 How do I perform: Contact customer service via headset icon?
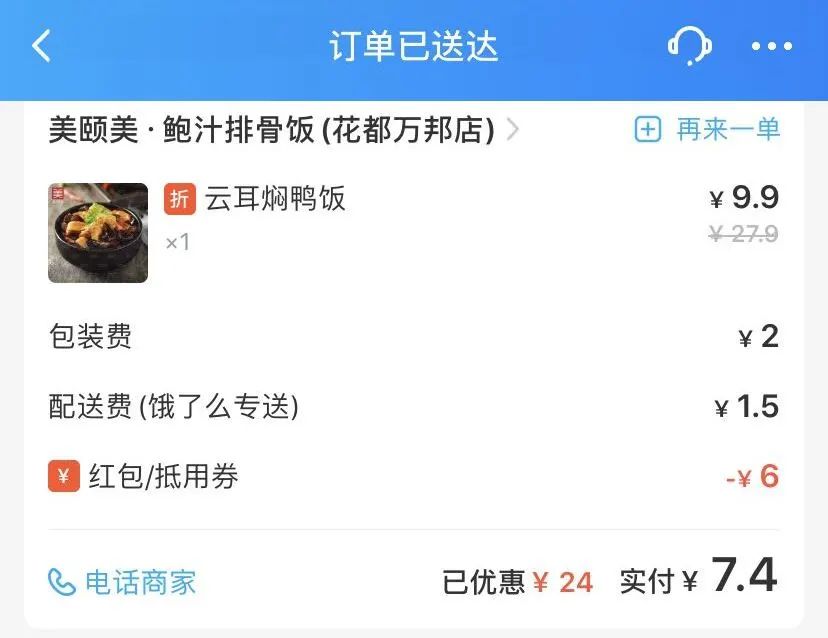pos(688,45)
